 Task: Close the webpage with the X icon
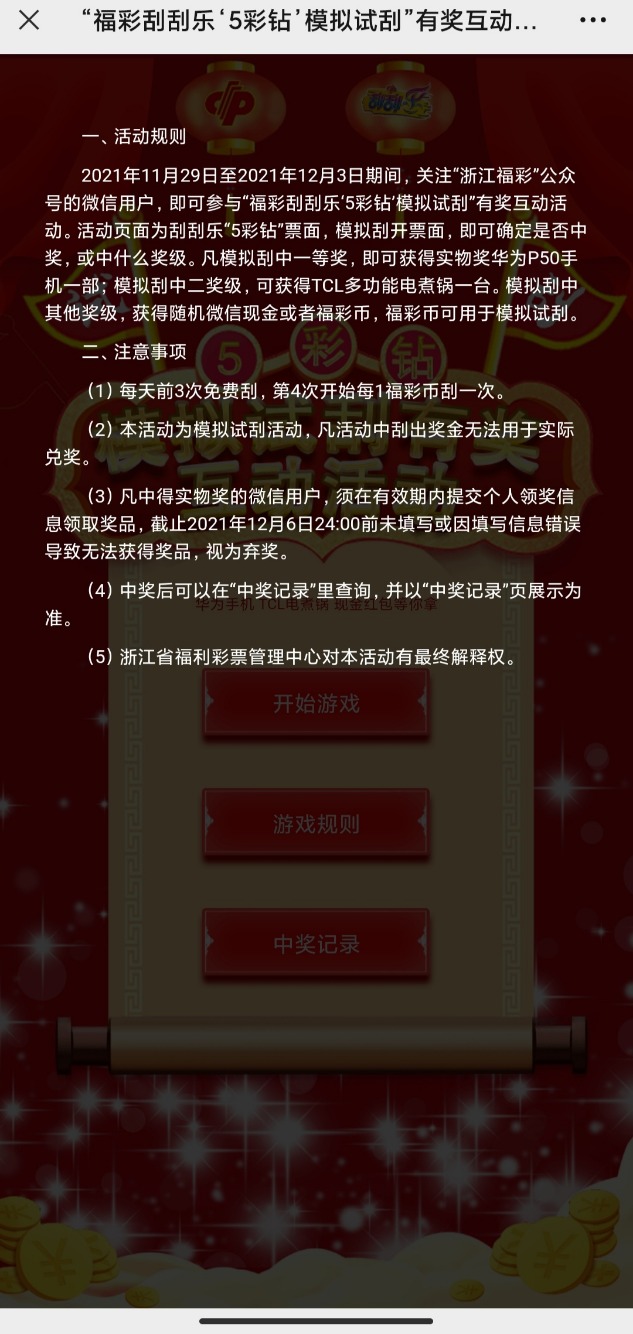[x=29, y=20]
